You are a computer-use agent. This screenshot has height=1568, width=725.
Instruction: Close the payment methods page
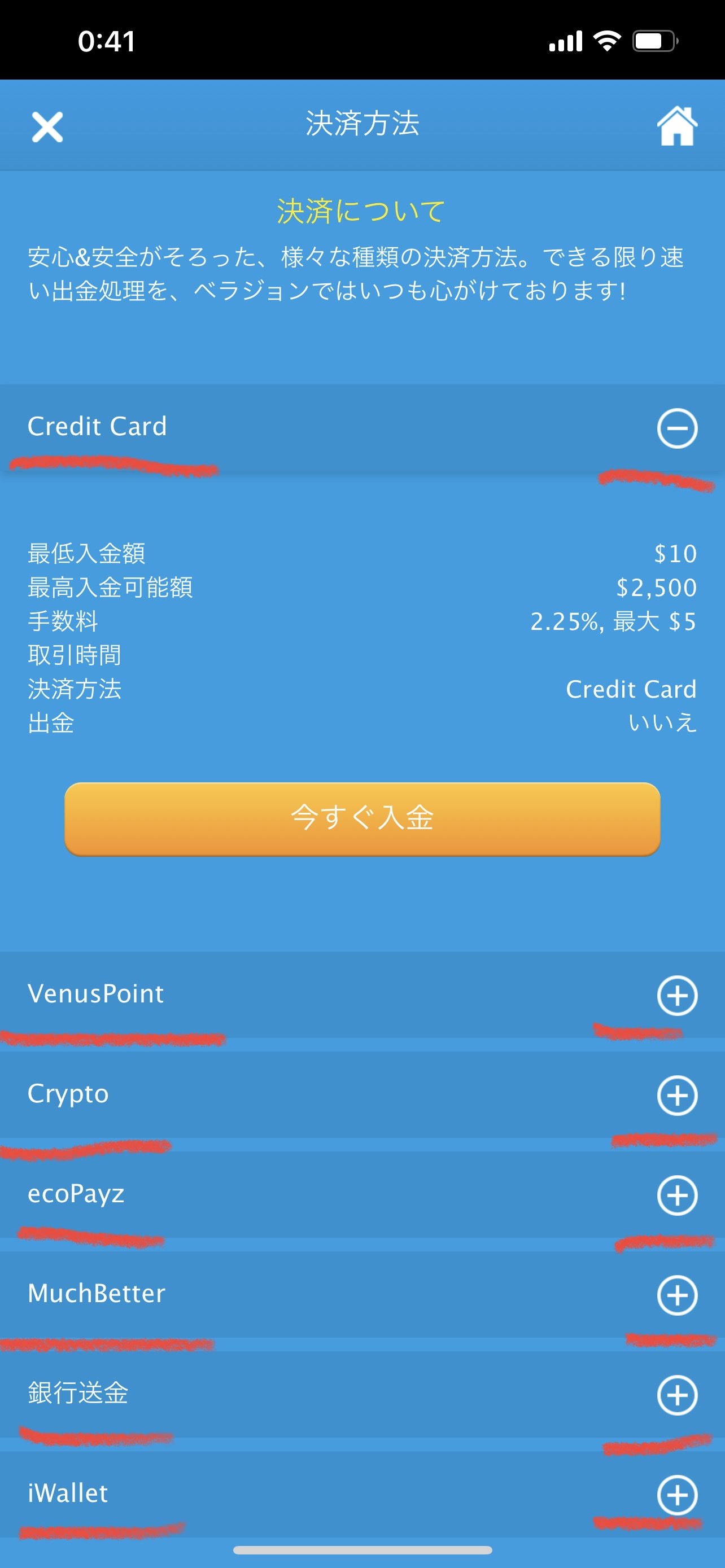tap(47, 126)
